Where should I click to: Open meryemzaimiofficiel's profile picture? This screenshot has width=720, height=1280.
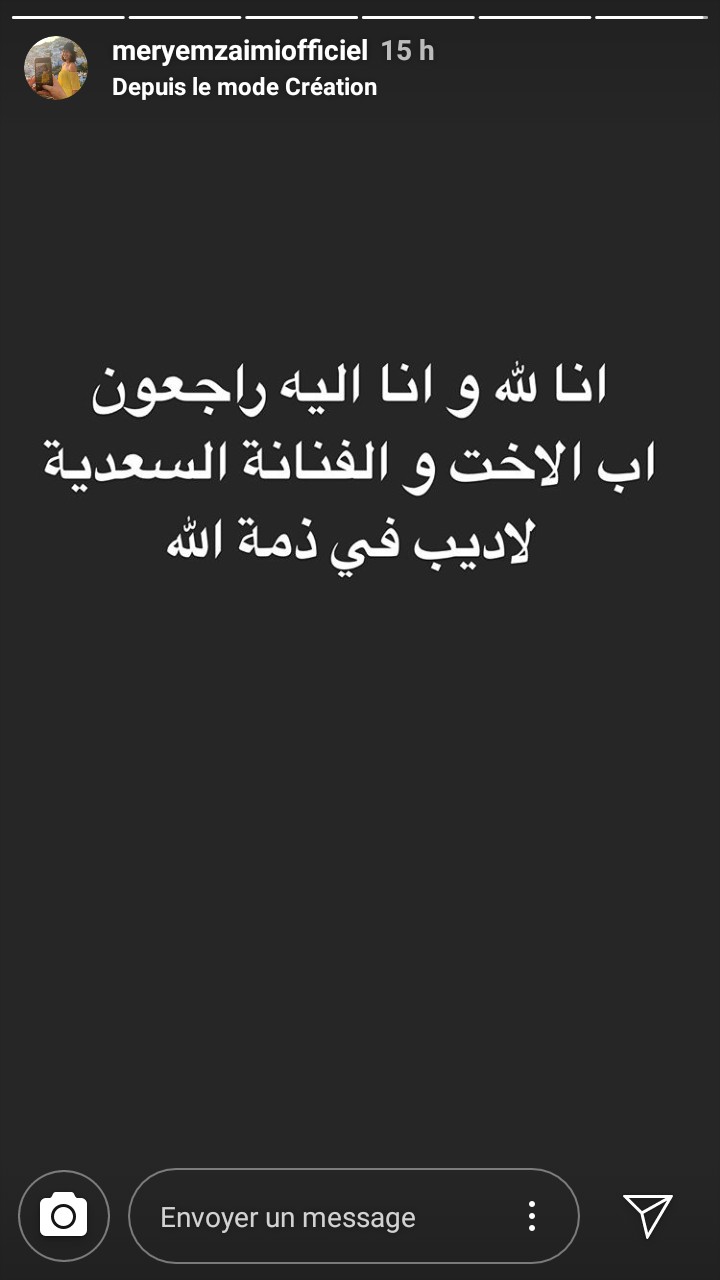[56, 68]
